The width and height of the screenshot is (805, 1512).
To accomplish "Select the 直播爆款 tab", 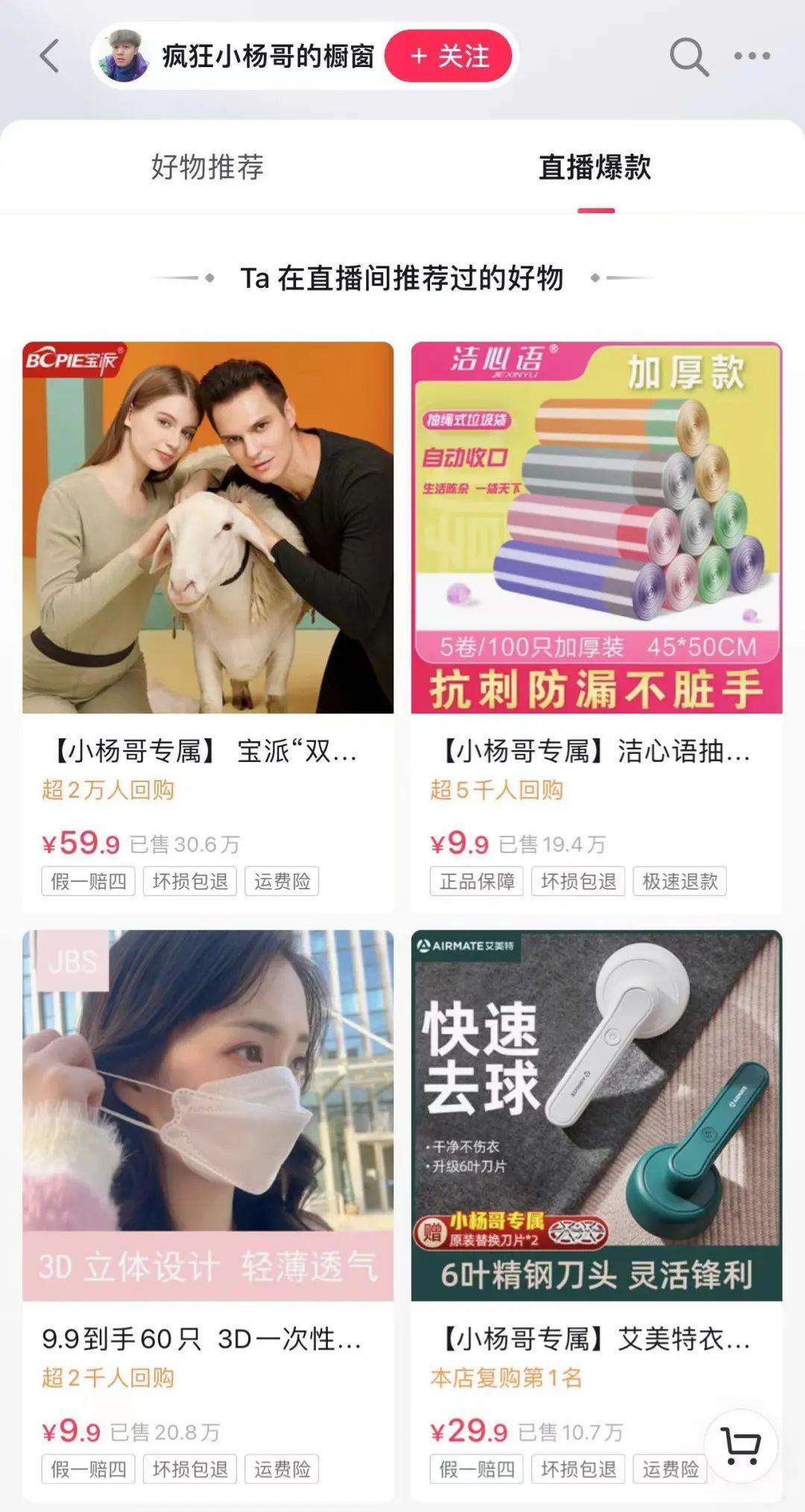I will click(x=595, y=167).
